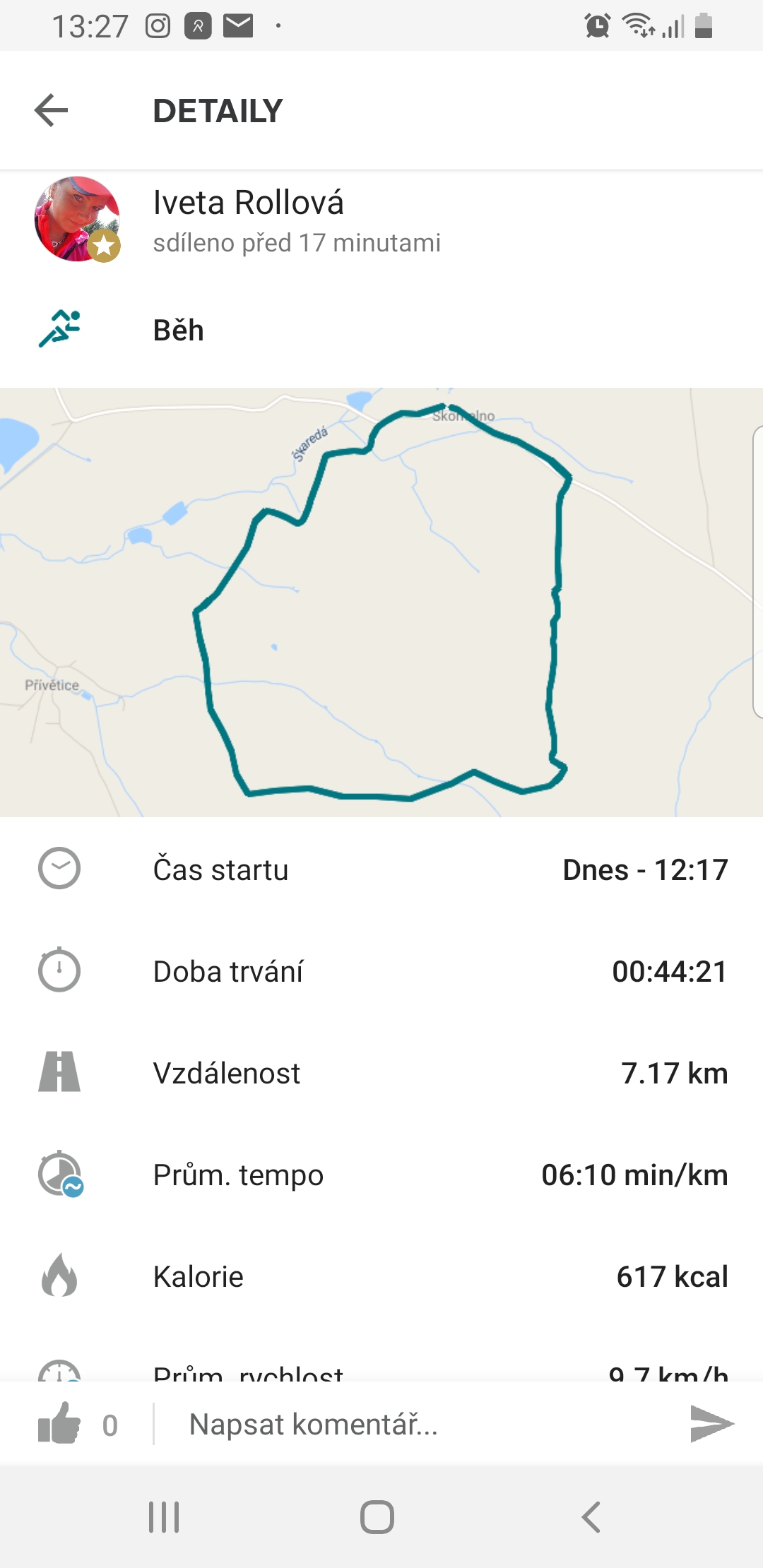Image resolution: width=763 pixels, height=1568 pixels.
Task: Open Iveta Rollová's profile picture
Action: pyautogui.click(x=77, y=220)
